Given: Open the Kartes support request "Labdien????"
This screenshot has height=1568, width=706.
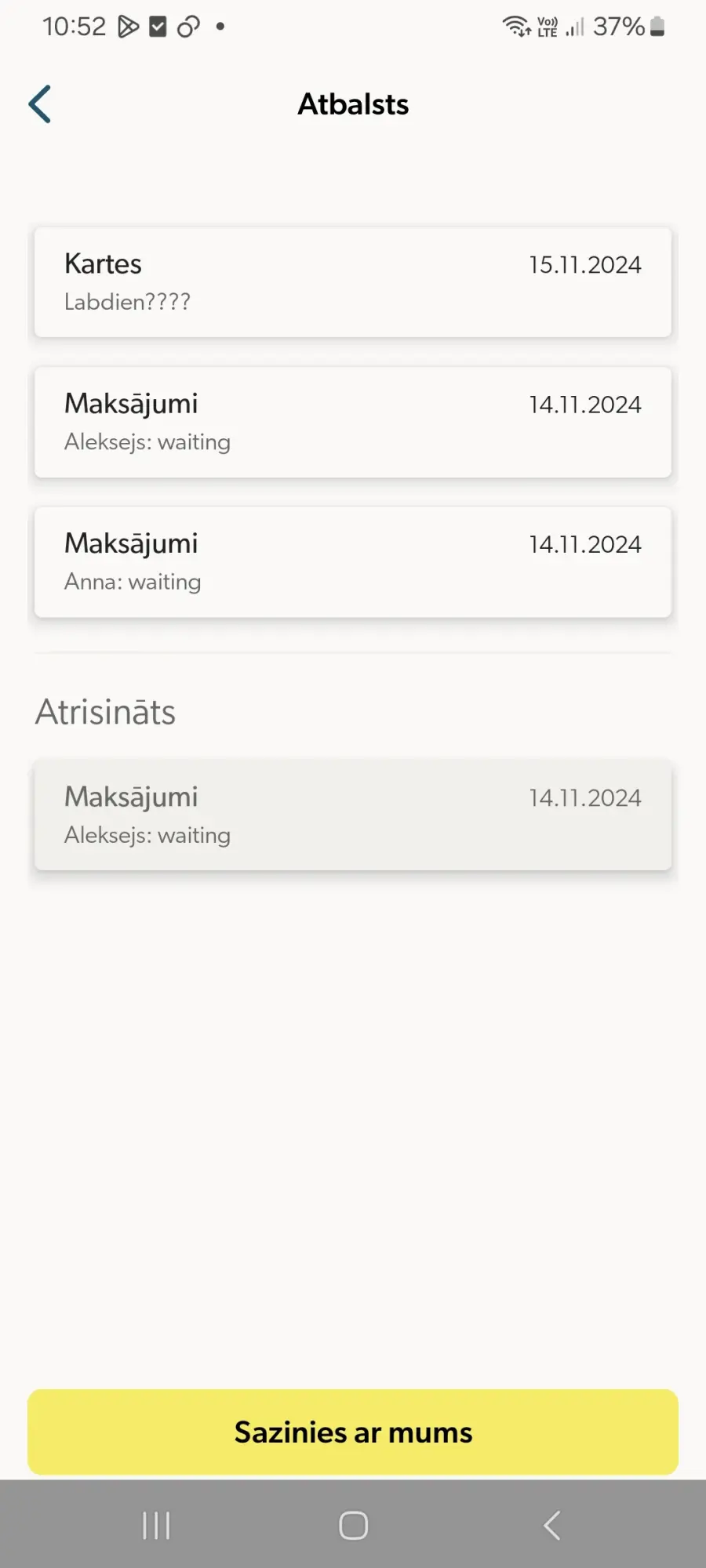Looking at the screenshot, I should 353,282.
